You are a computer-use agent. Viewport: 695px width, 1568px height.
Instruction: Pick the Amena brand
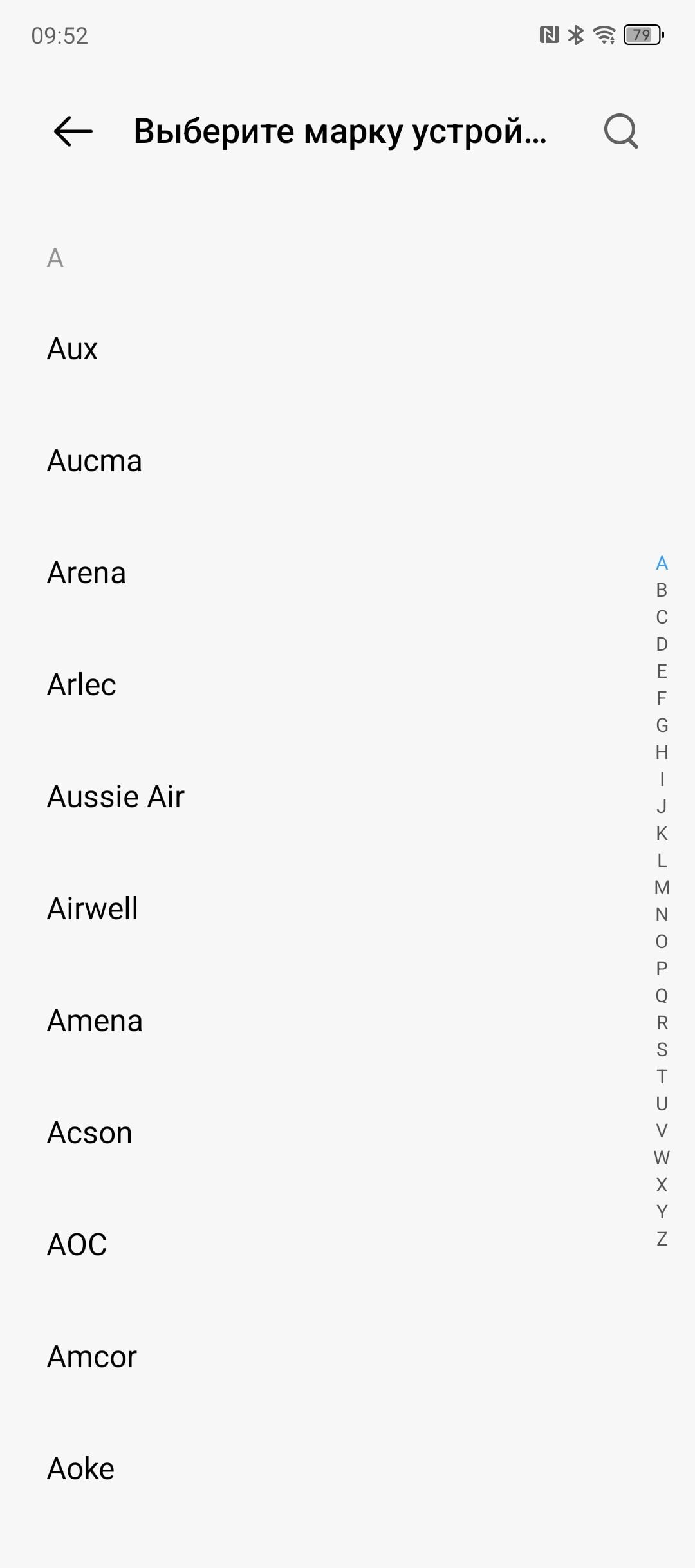pos(347,1021)
